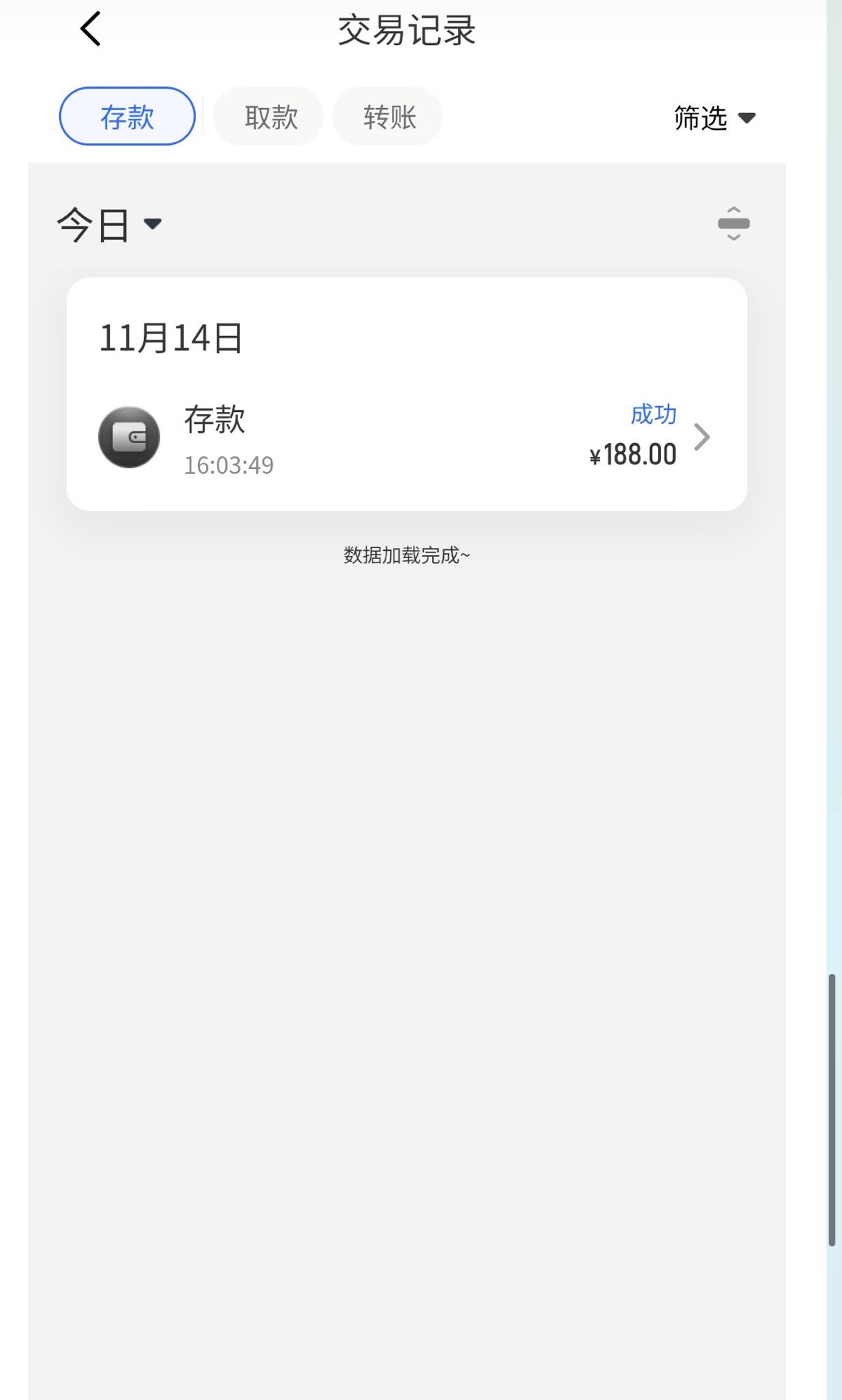Select the 存款 tab
The image size is (842, 1400).
pyautogui.click(x=127, y=117)
